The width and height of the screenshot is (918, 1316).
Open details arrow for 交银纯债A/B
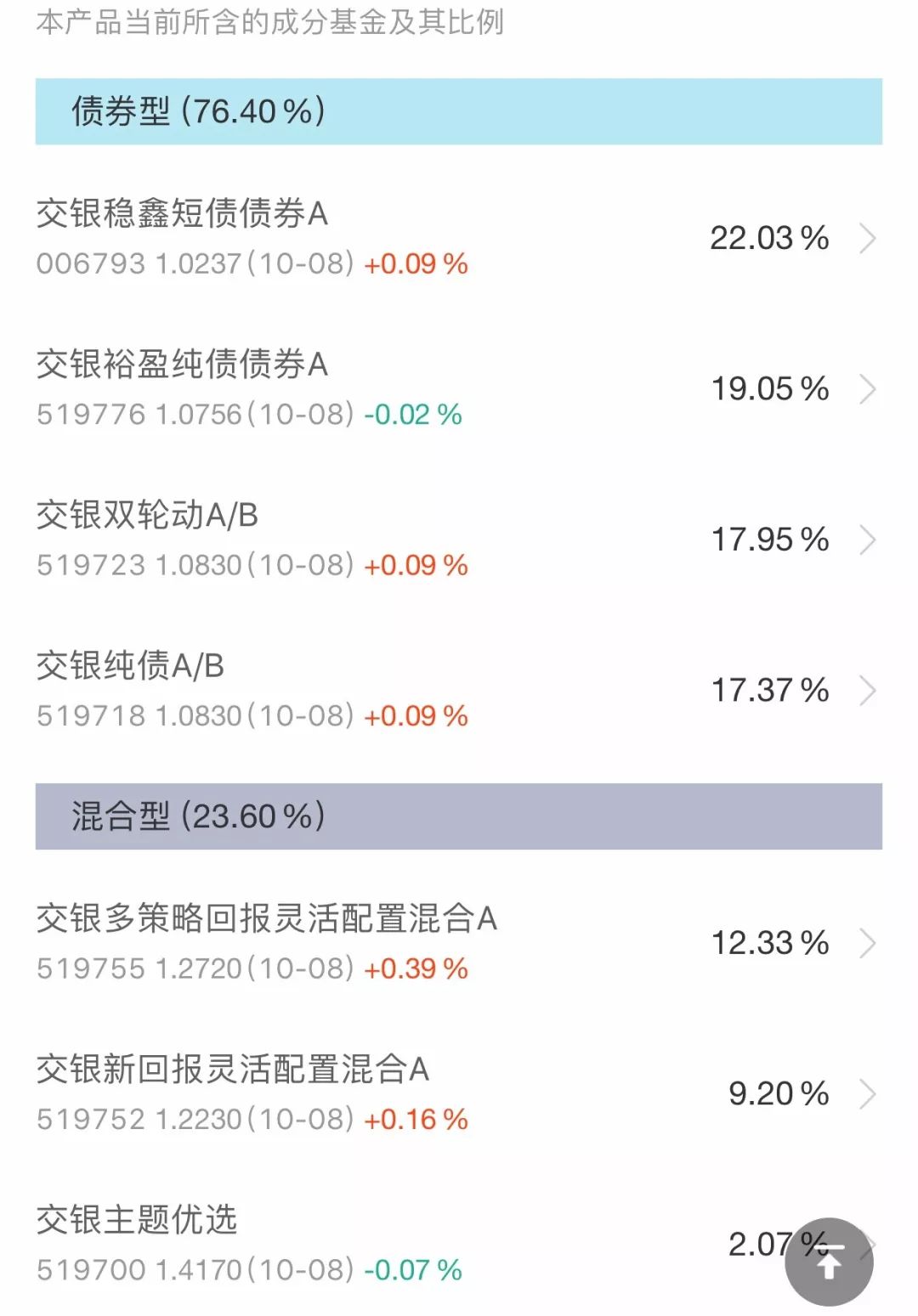click(869, 691)
